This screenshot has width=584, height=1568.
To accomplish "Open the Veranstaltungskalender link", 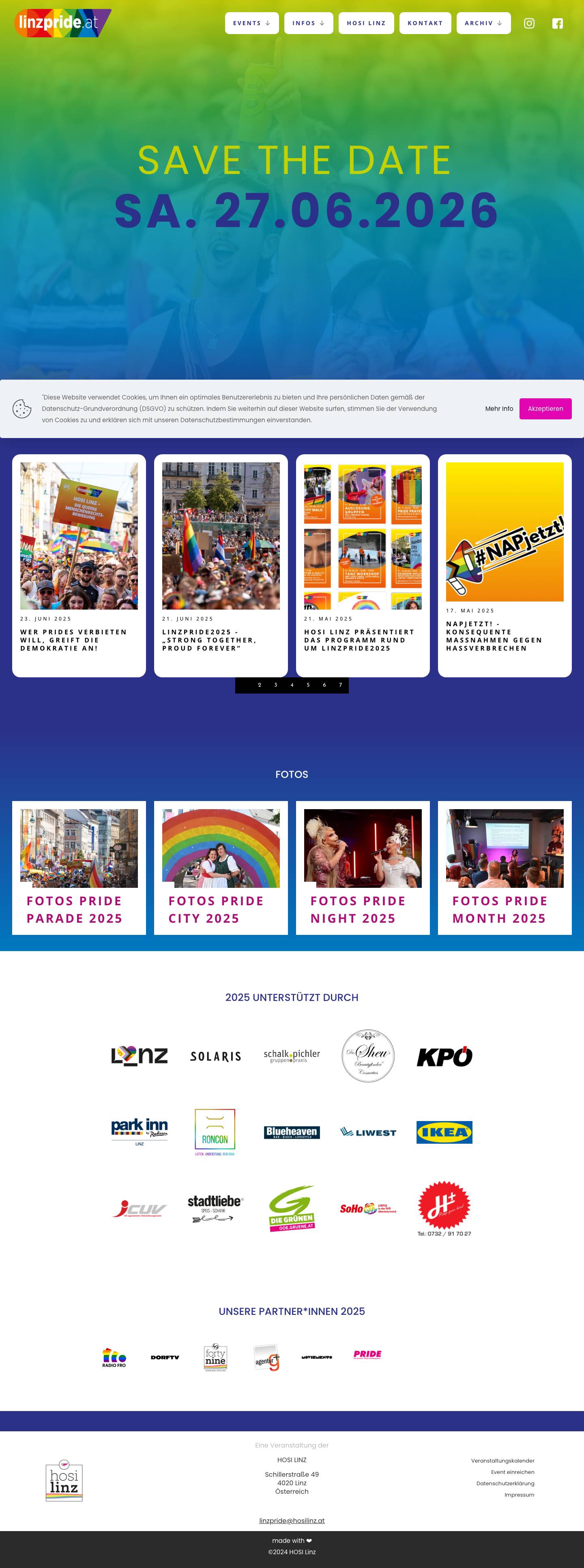I will 502,1461.
